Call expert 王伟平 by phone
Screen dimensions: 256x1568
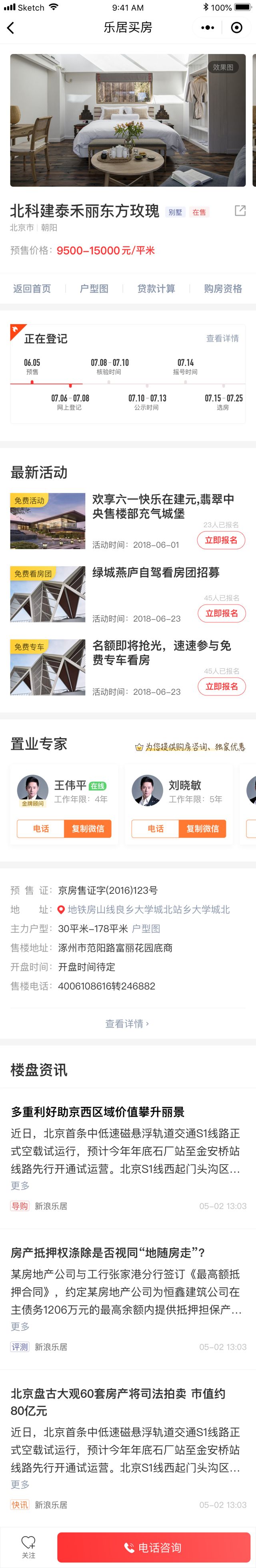41,828
